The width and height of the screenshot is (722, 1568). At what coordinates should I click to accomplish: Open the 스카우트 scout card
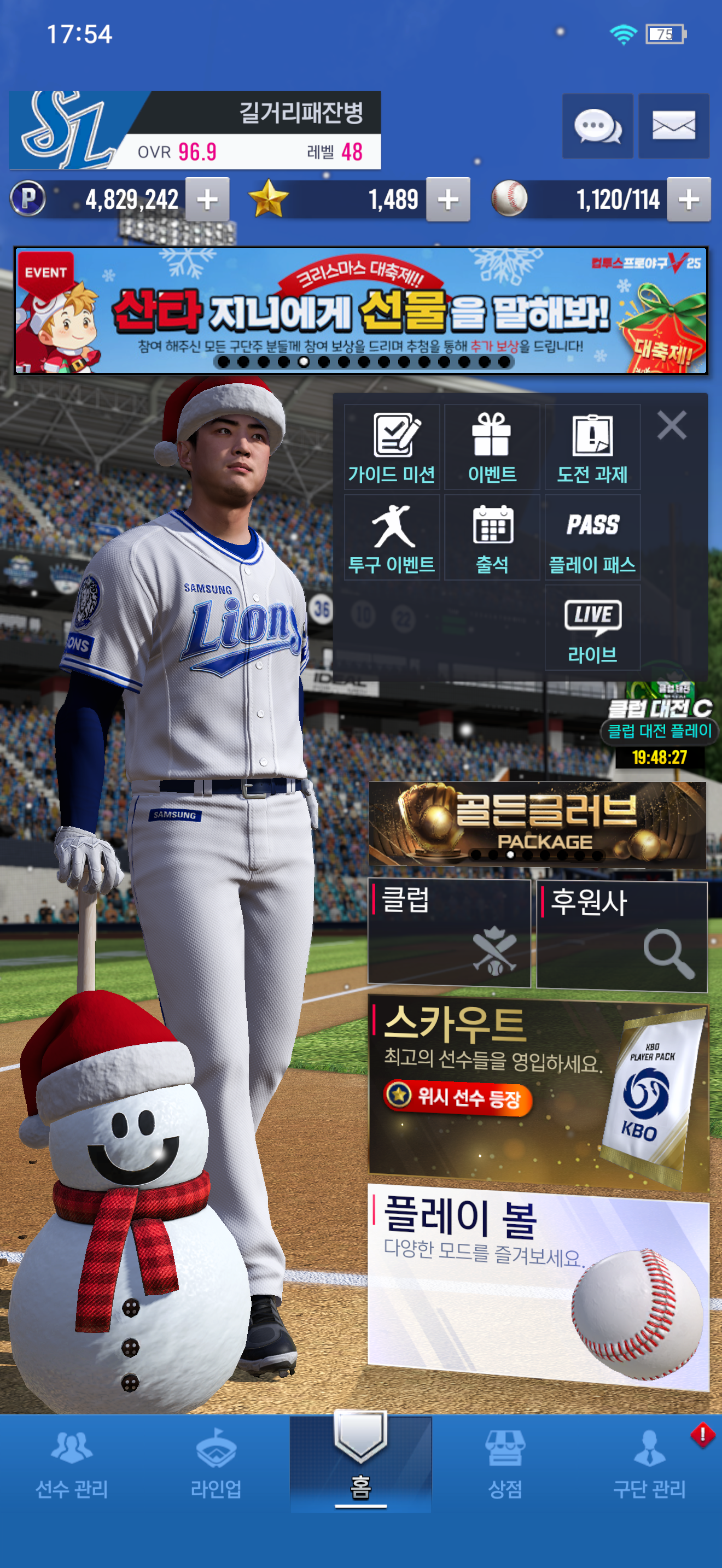(538, 1092)
